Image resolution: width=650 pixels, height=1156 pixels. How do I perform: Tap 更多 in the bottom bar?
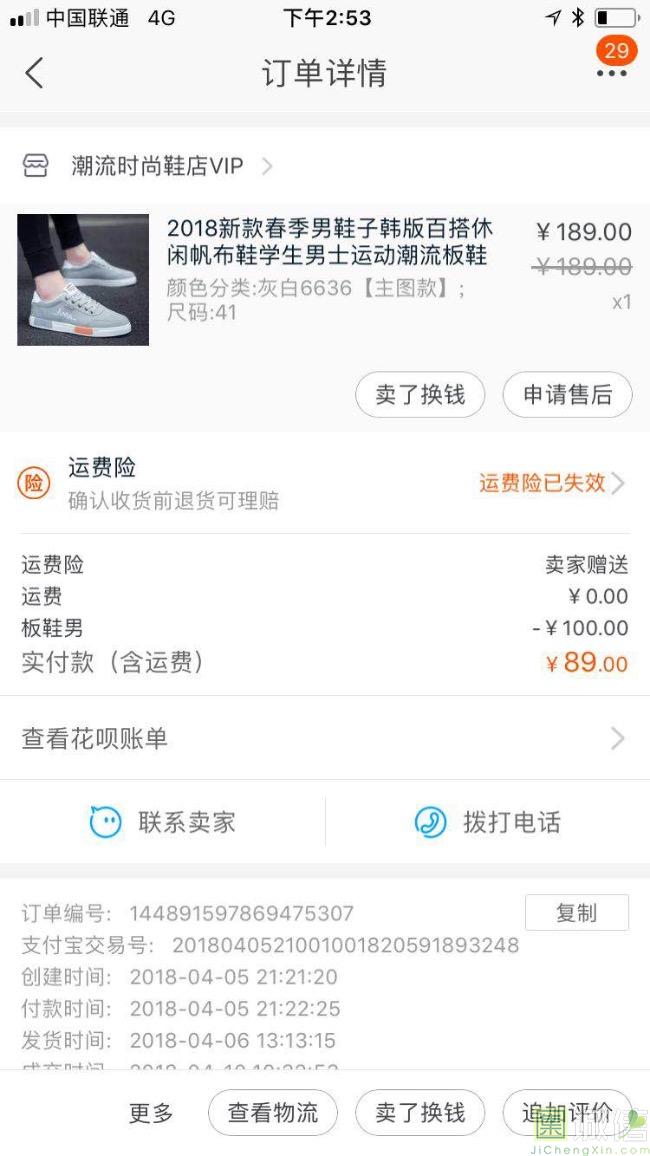coord(151,1113)
